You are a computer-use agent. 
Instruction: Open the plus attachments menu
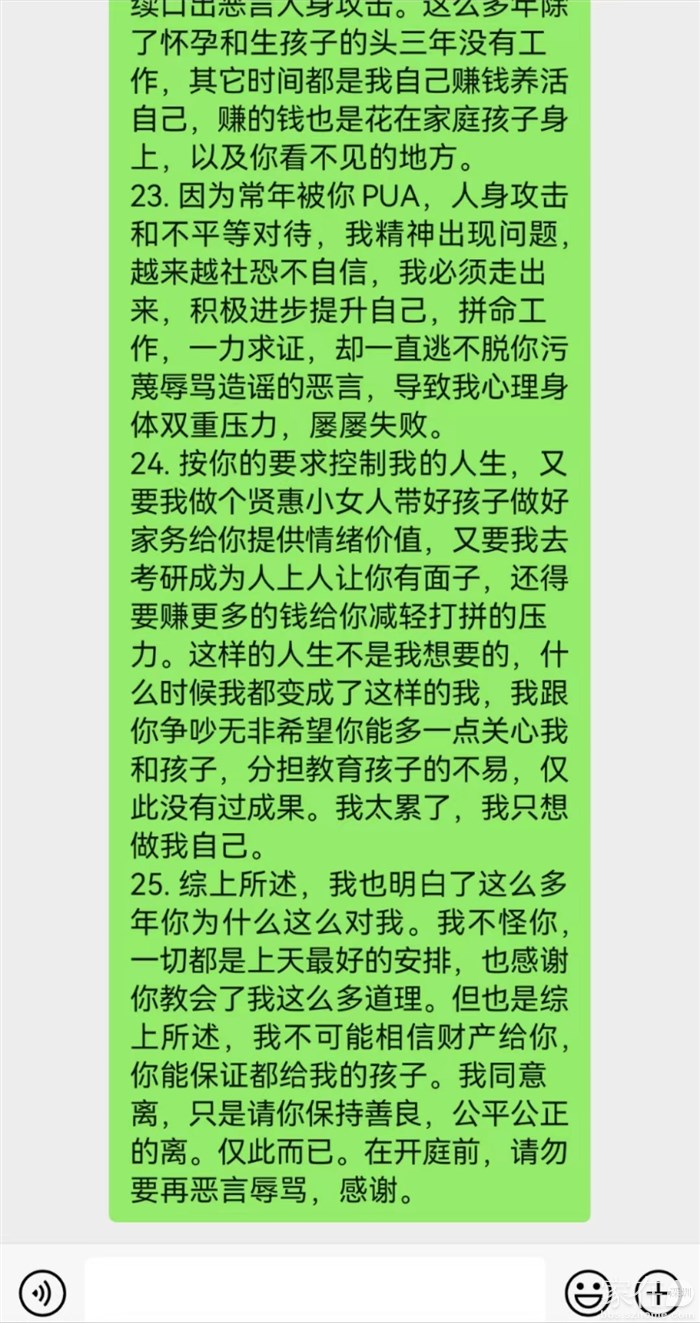[657, 1291]
